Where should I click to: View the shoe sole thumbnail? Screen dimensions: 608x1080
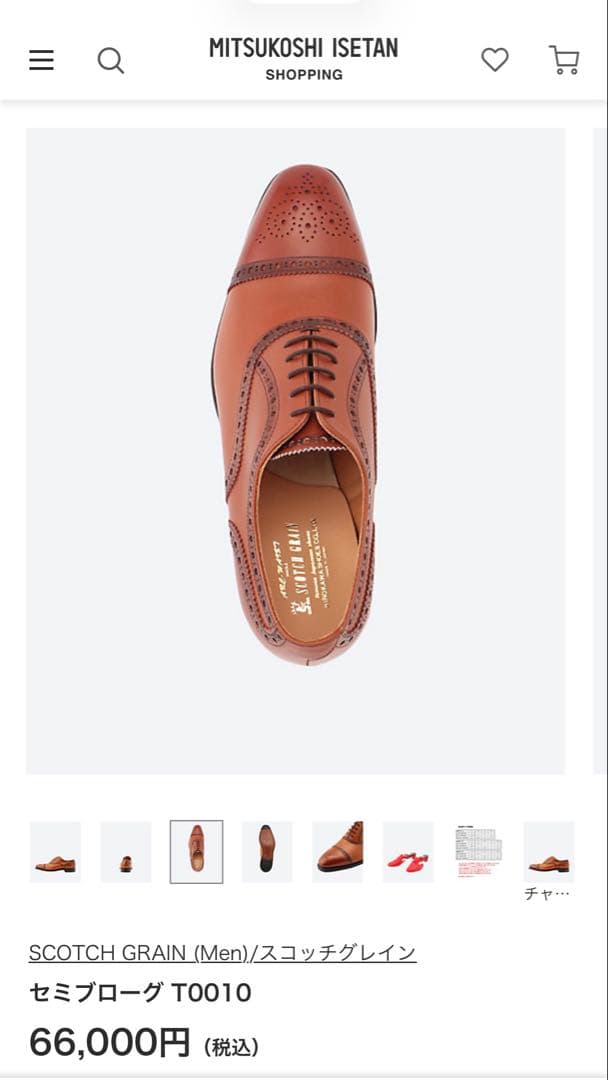pyautogui.click(x=267, y=852)
